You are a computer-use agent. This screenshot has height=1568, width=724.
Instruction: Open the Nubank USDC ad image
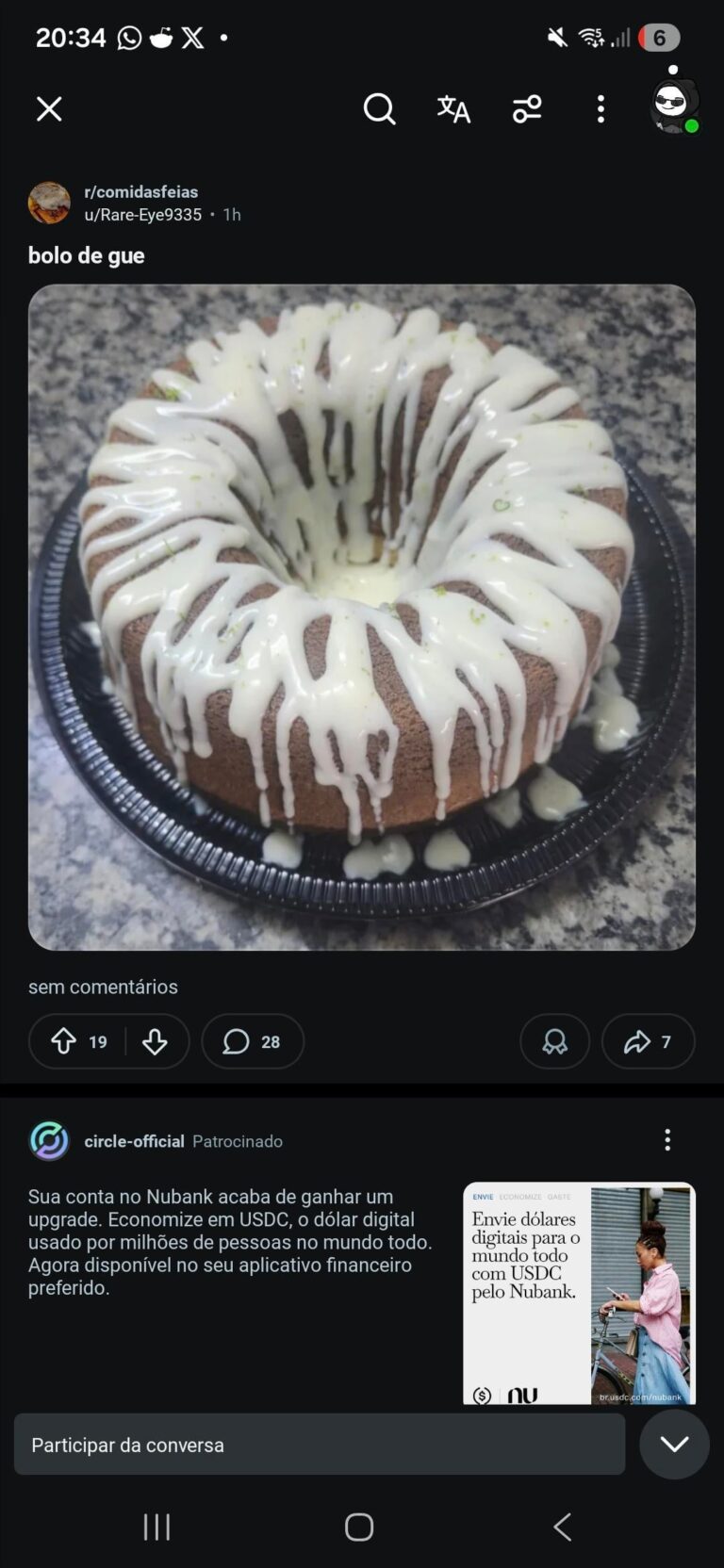579,1293
